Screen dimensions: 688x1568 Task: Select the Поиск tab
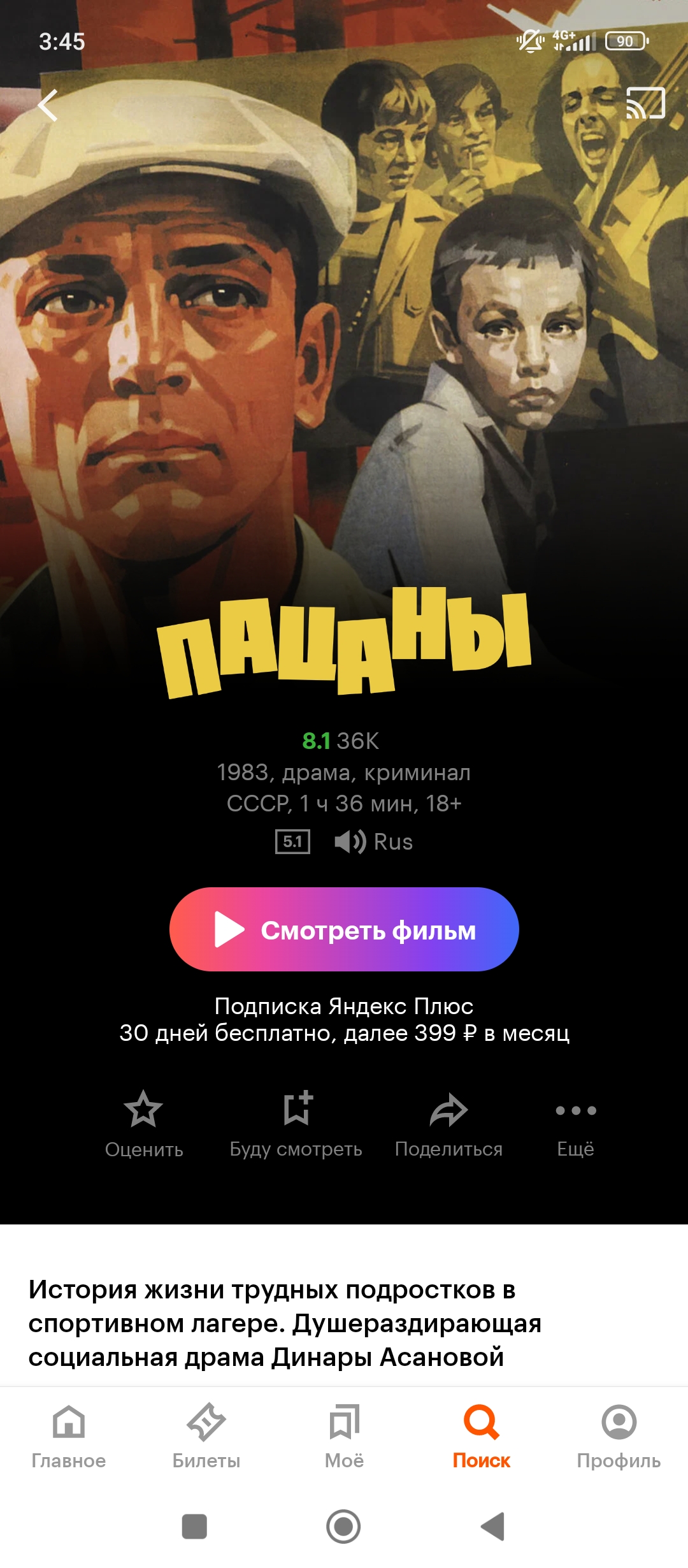click(482, 1437)
